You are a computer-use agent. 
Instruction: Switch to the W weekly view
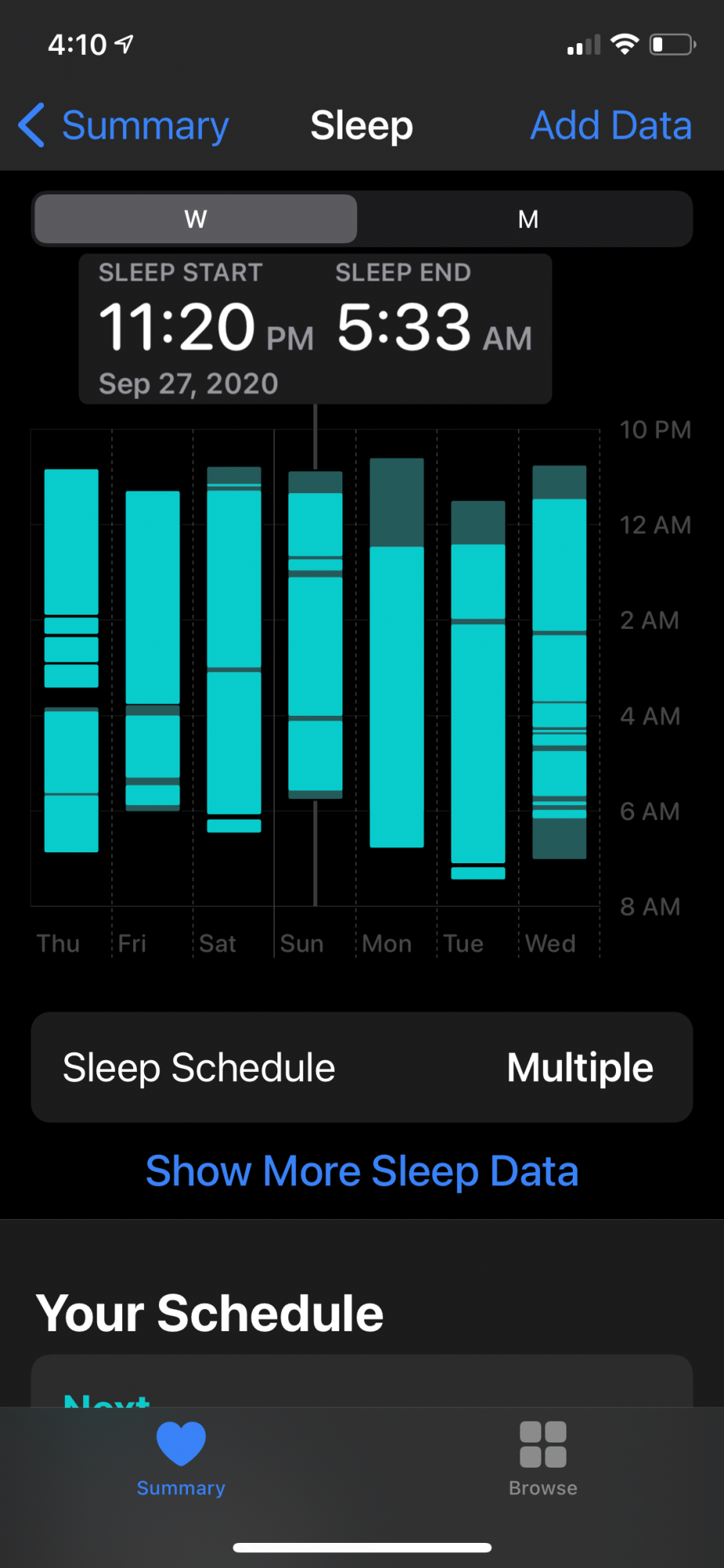(x=196, y=219)
